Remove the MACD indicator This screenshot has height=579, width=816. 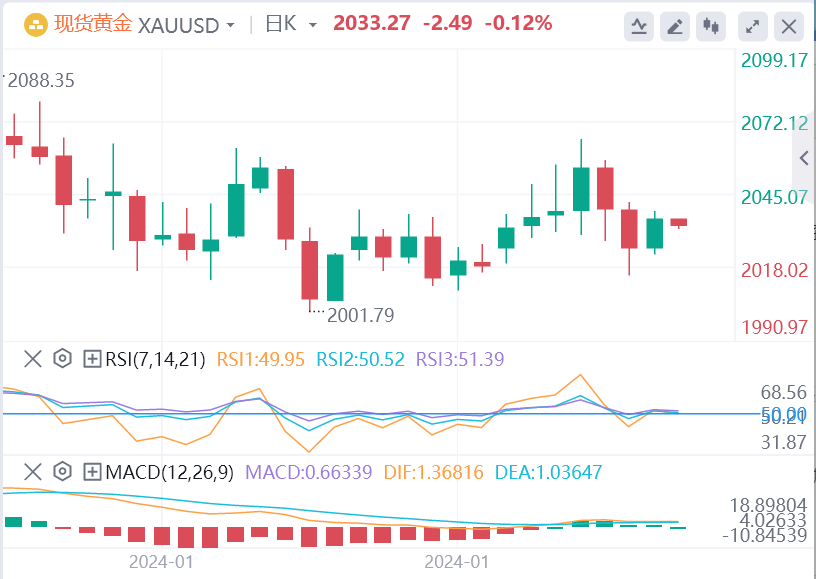[x=32, y=471]
